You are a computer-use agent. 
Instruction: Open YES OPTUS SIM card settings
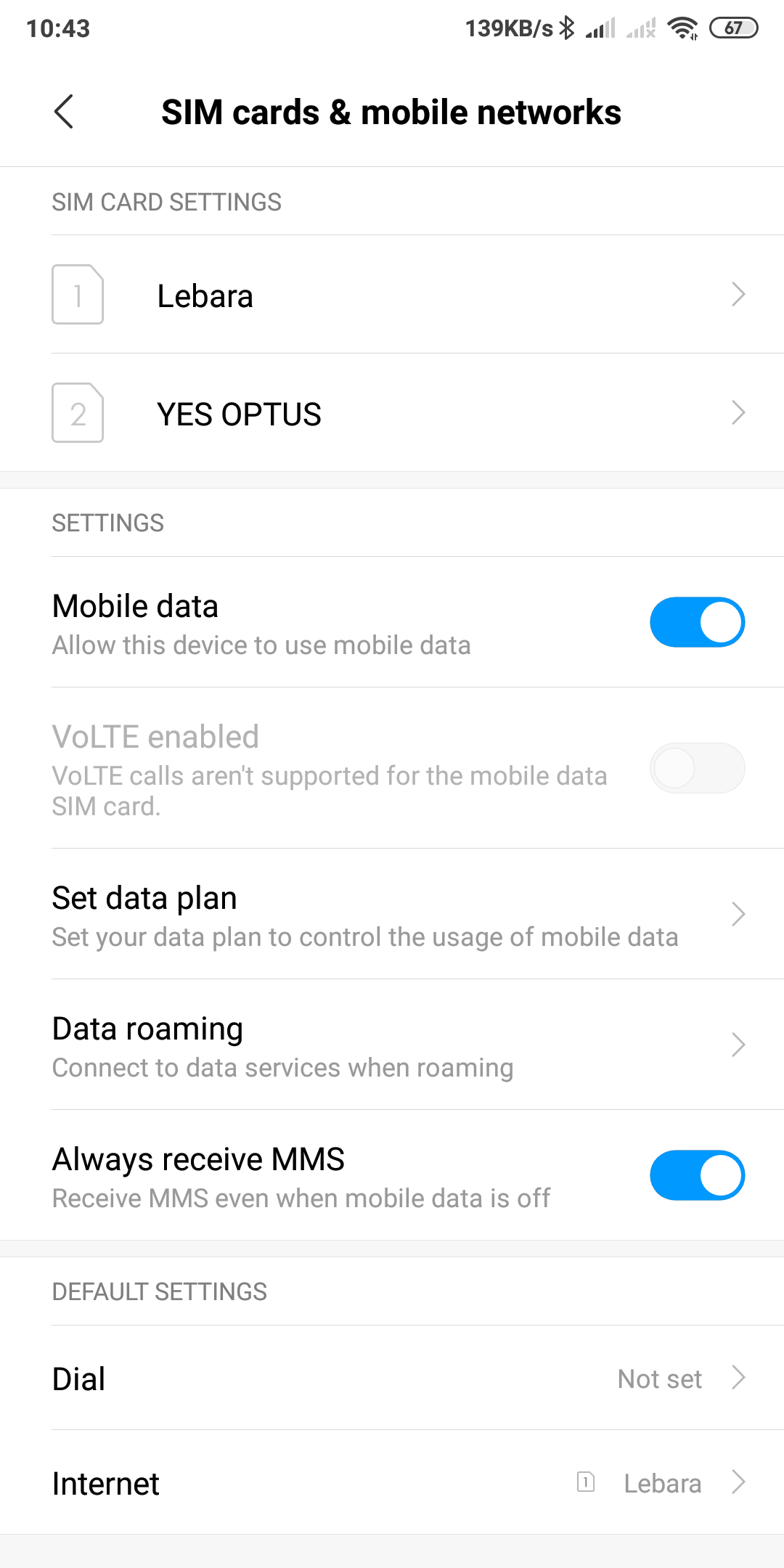tap(392, 414)
